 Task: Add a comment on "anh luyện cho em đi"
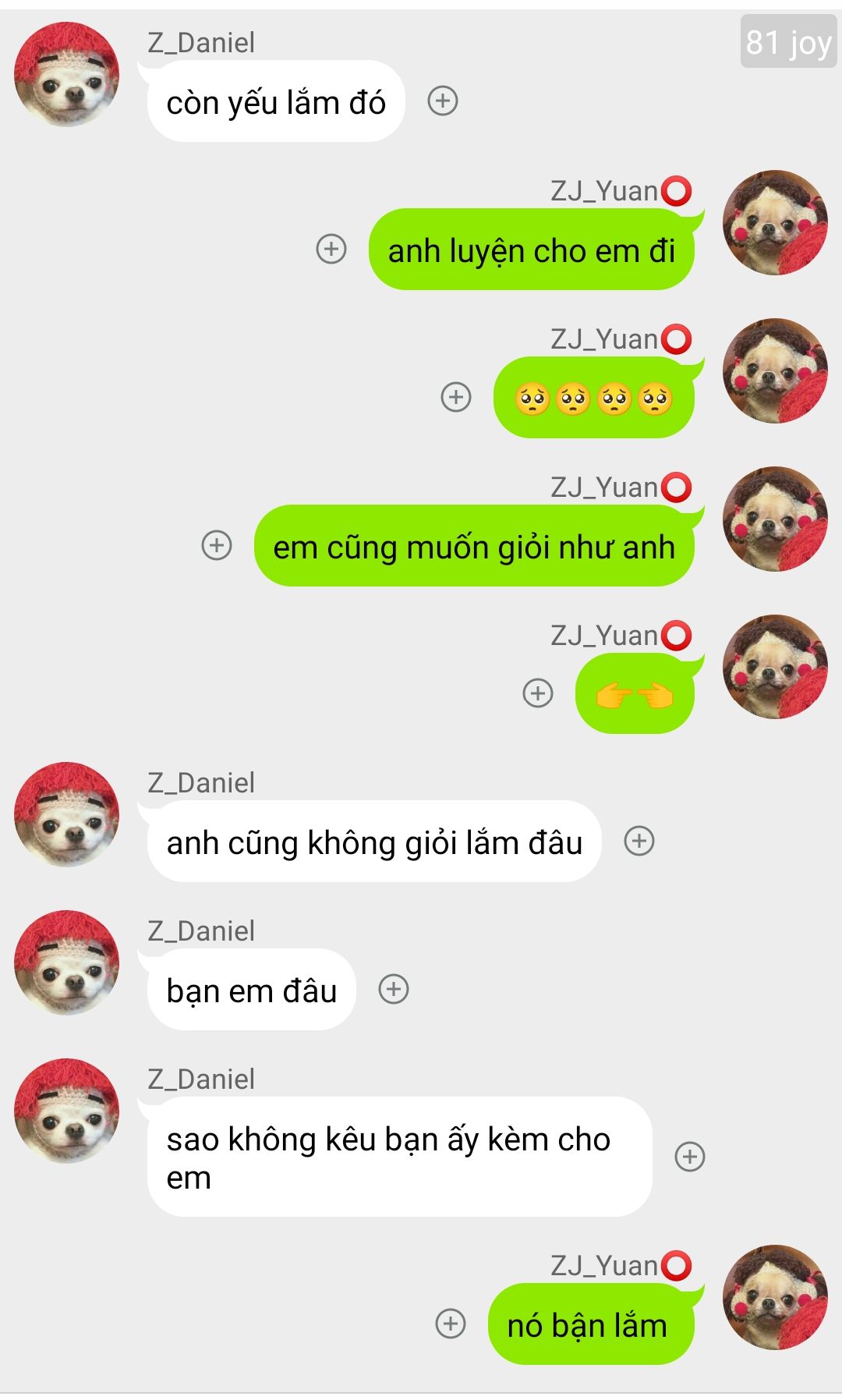click(331, 249)
